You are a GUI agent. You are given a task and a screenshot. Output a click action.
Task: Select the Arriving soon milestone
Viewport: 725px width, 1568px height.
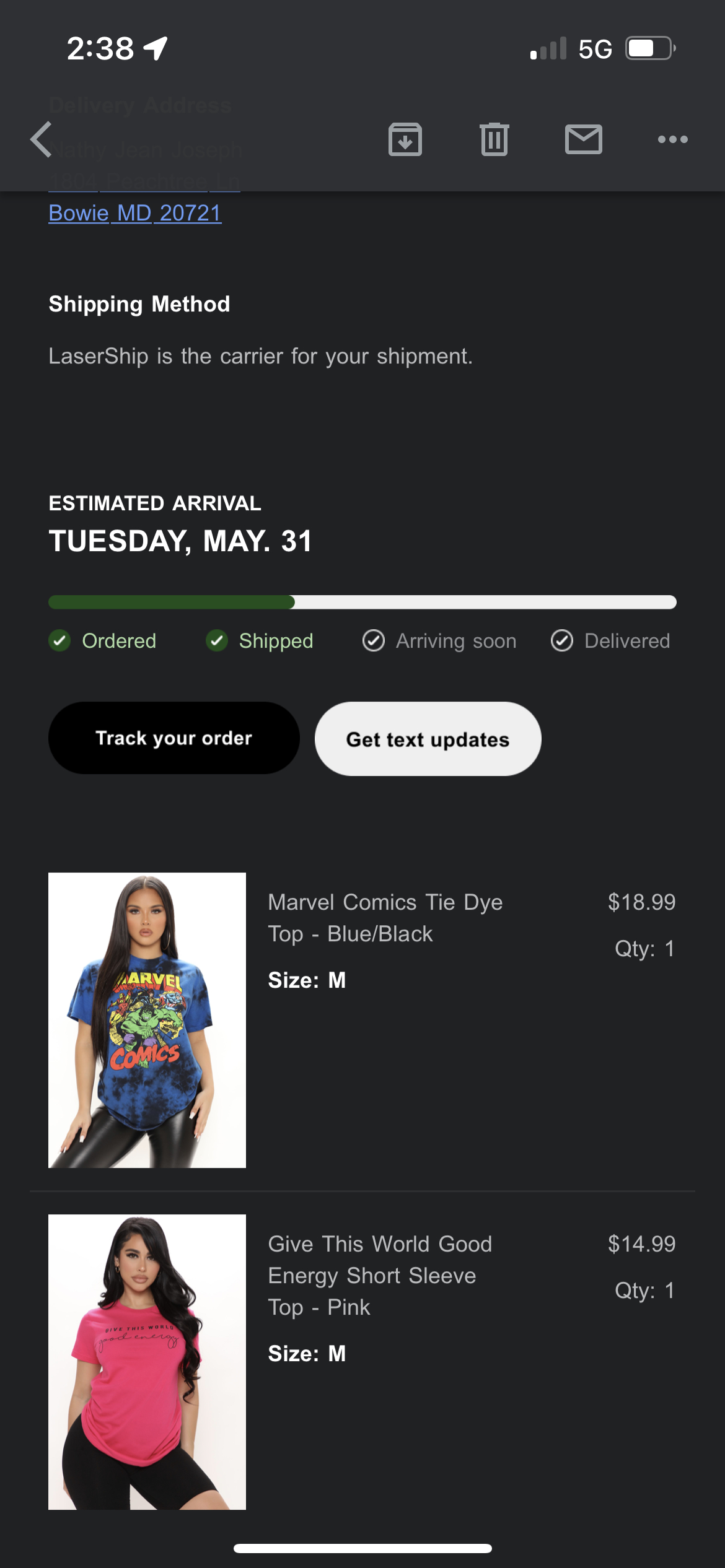[x=373, y=641]
